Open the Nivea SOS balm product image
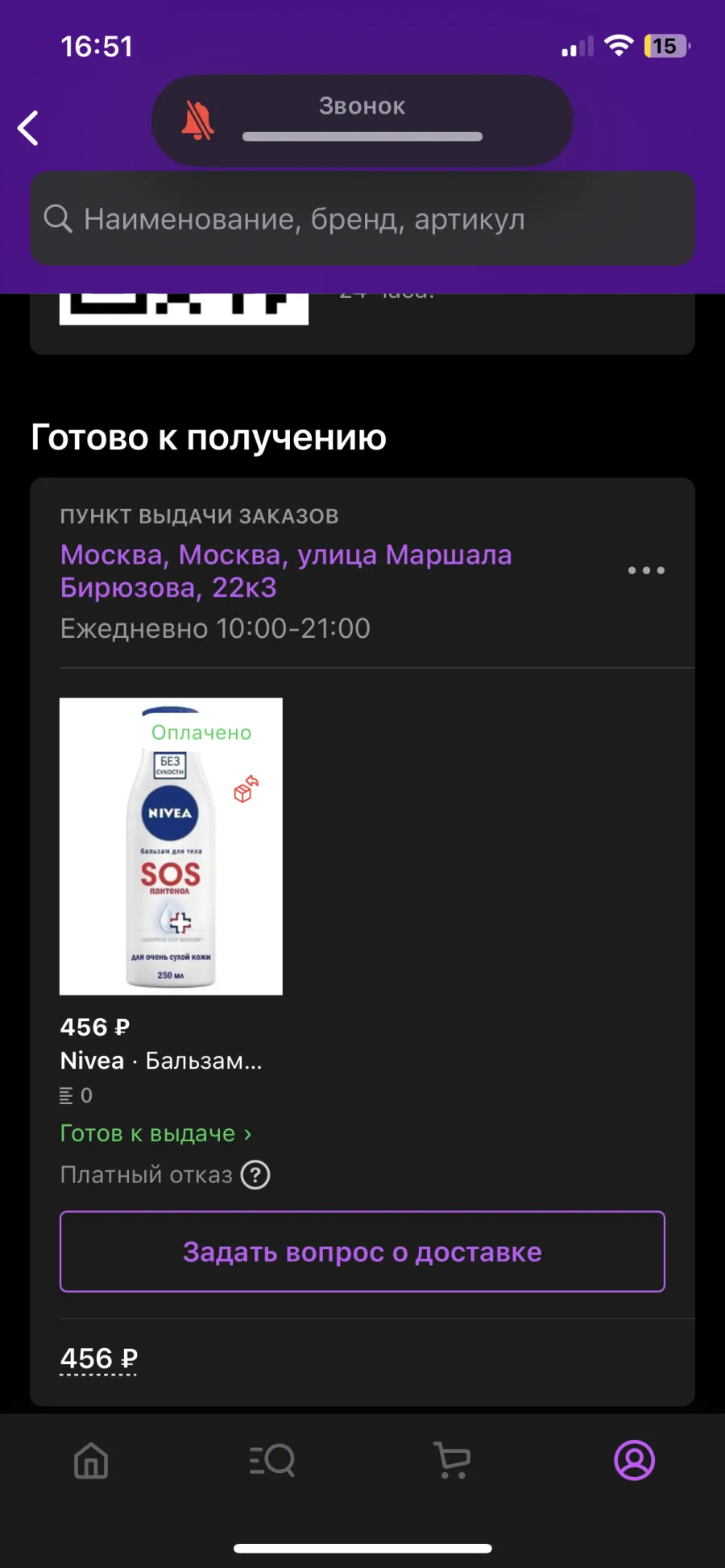 171,846
